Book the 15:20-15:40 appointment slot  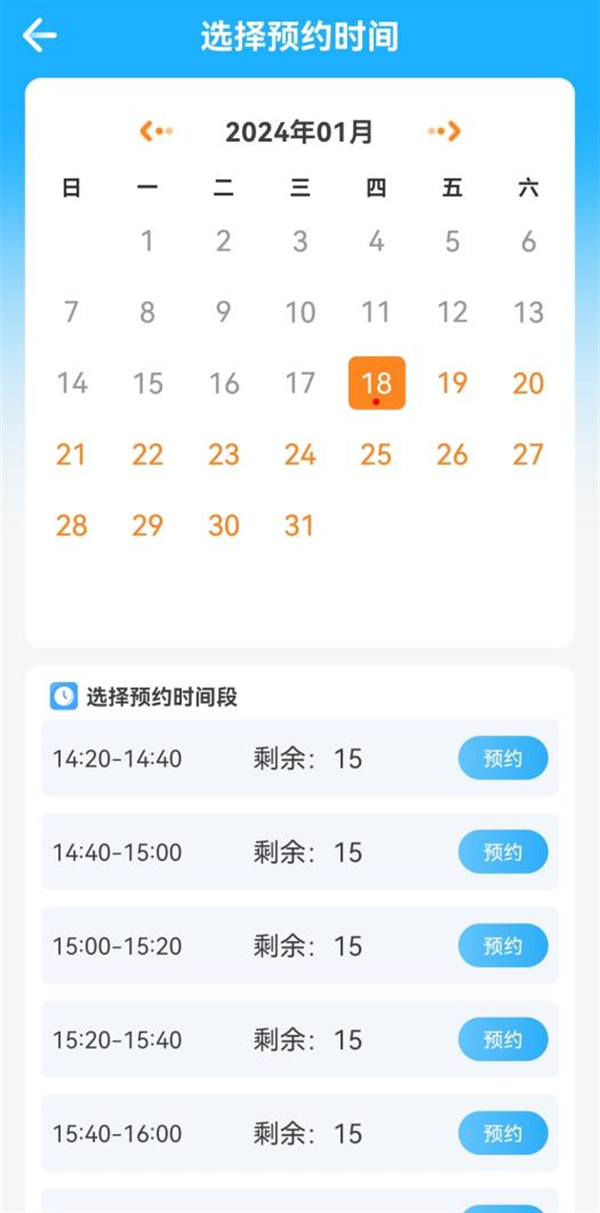pyautogui.click(x=503, y=1040)
